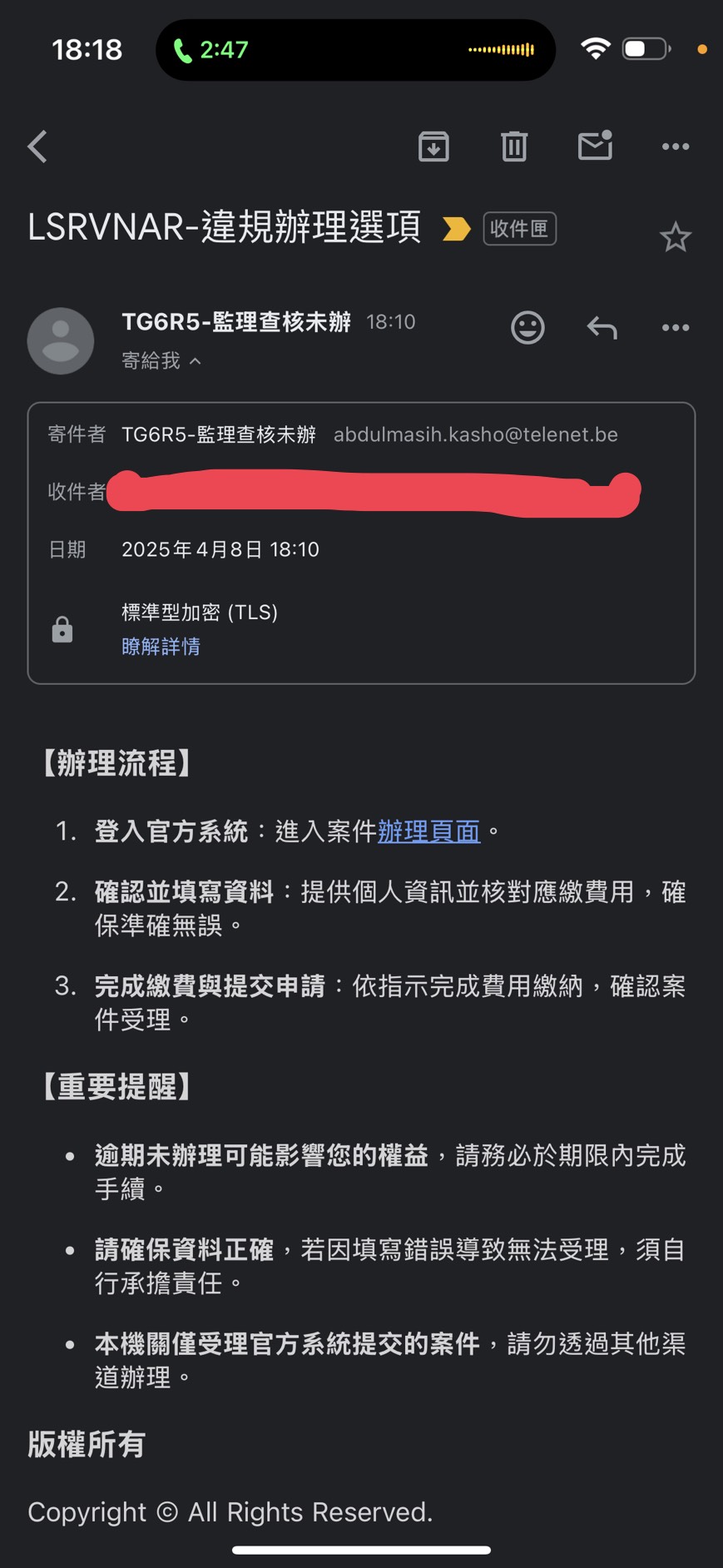This screenshot has height=1568, width=723.
Task: Open the sender's profile avatar
Action: (61, 340)
